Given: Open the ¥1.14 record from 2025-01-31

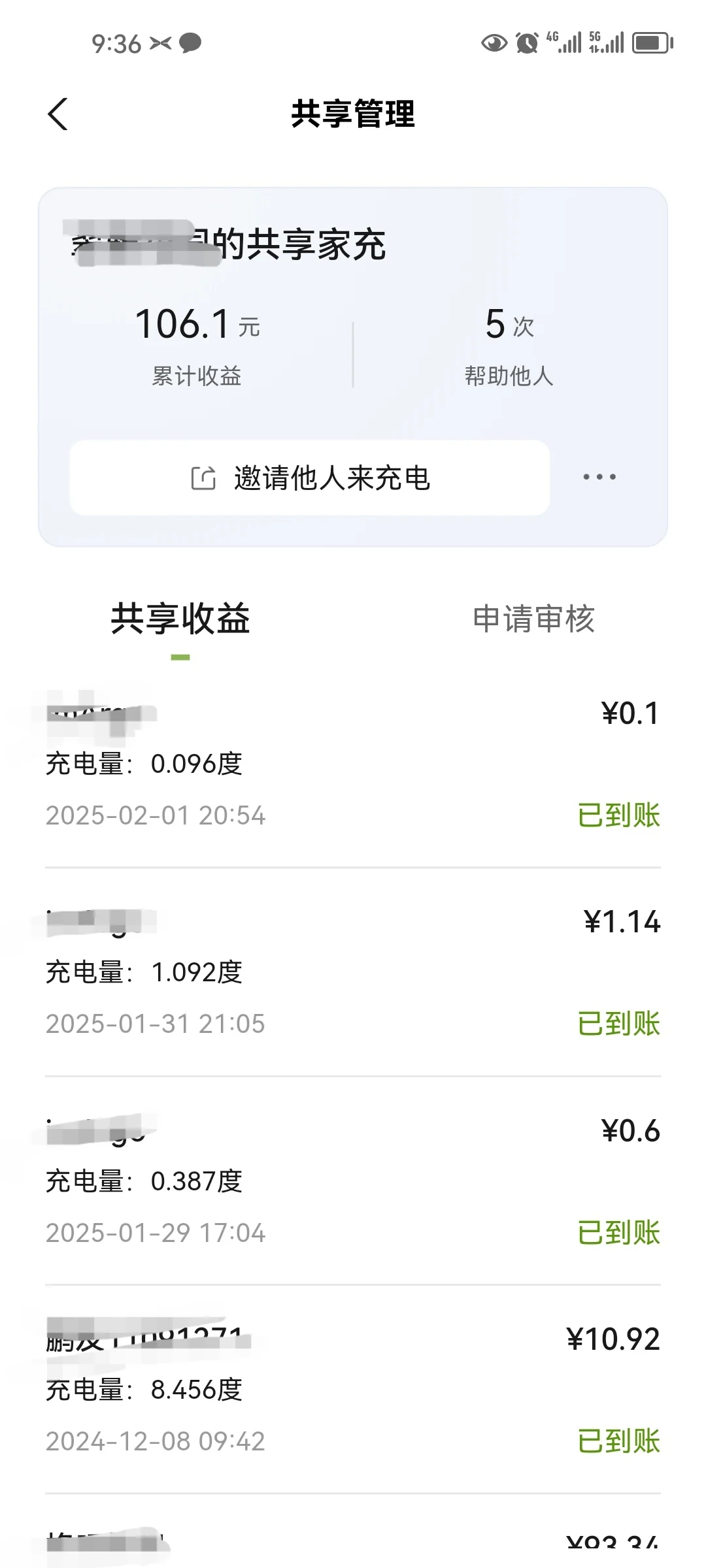Looking at the screenshot, I should tap(353, 972).
